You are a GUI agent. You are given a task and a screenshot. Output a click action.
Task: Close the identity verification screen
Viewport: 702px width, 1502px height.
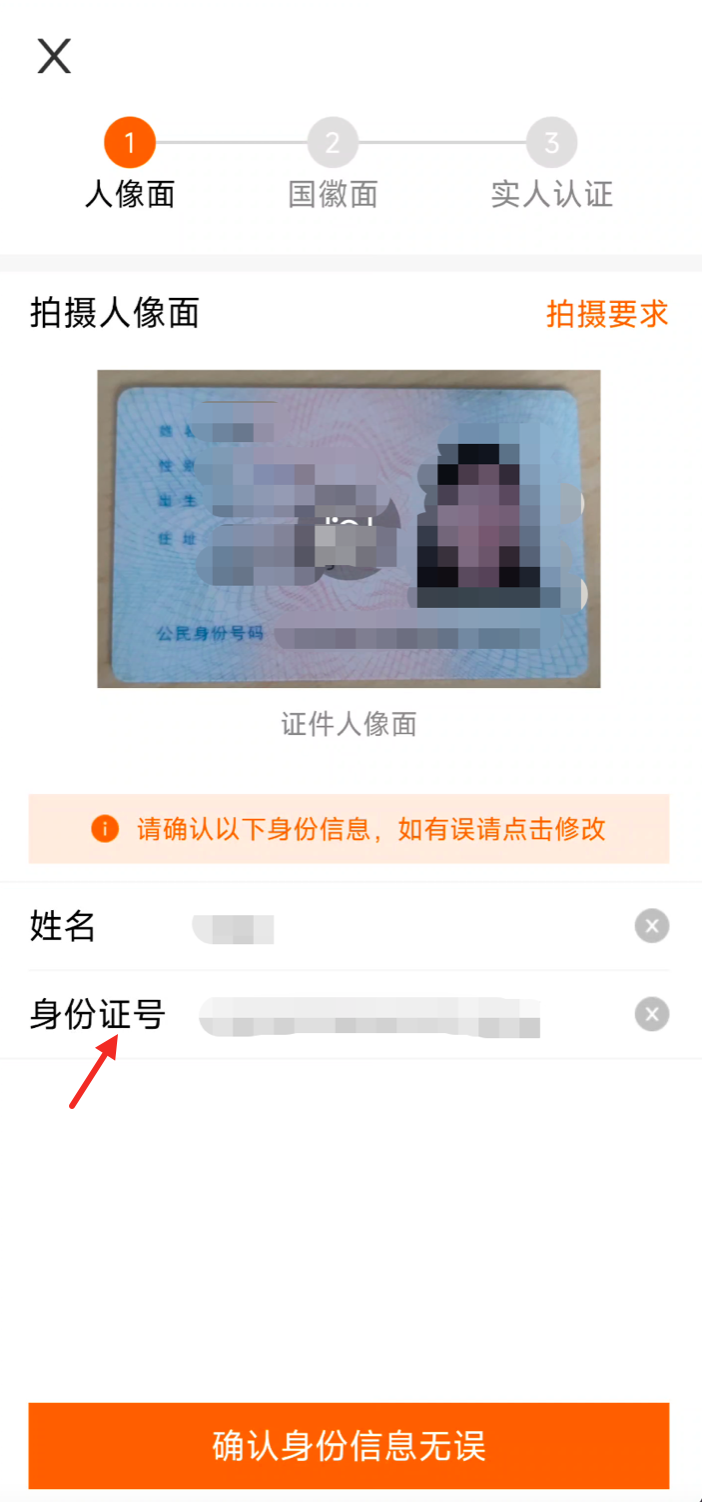[54, 57]
